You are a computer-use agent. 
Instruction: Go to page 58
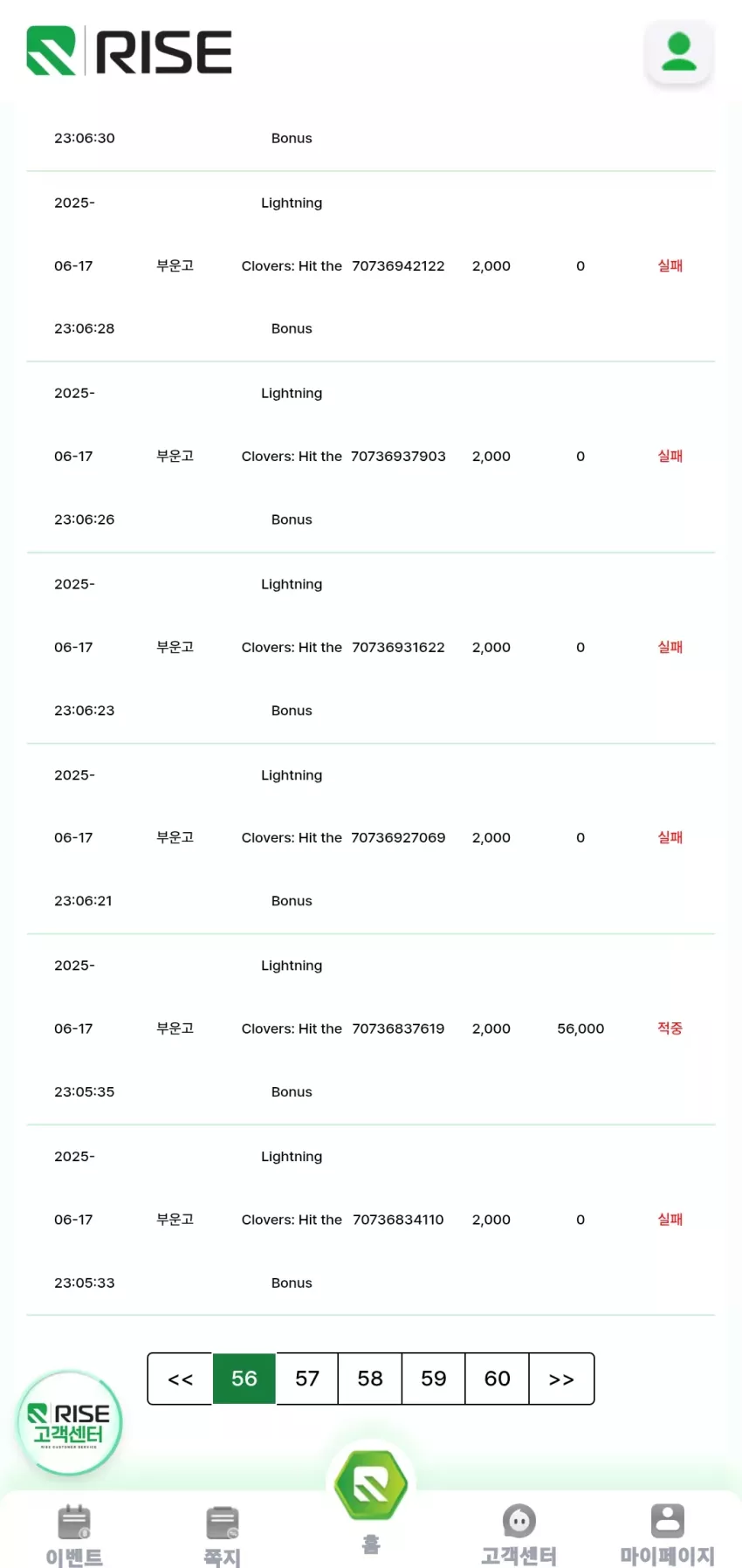click(x=370, y=1379)
